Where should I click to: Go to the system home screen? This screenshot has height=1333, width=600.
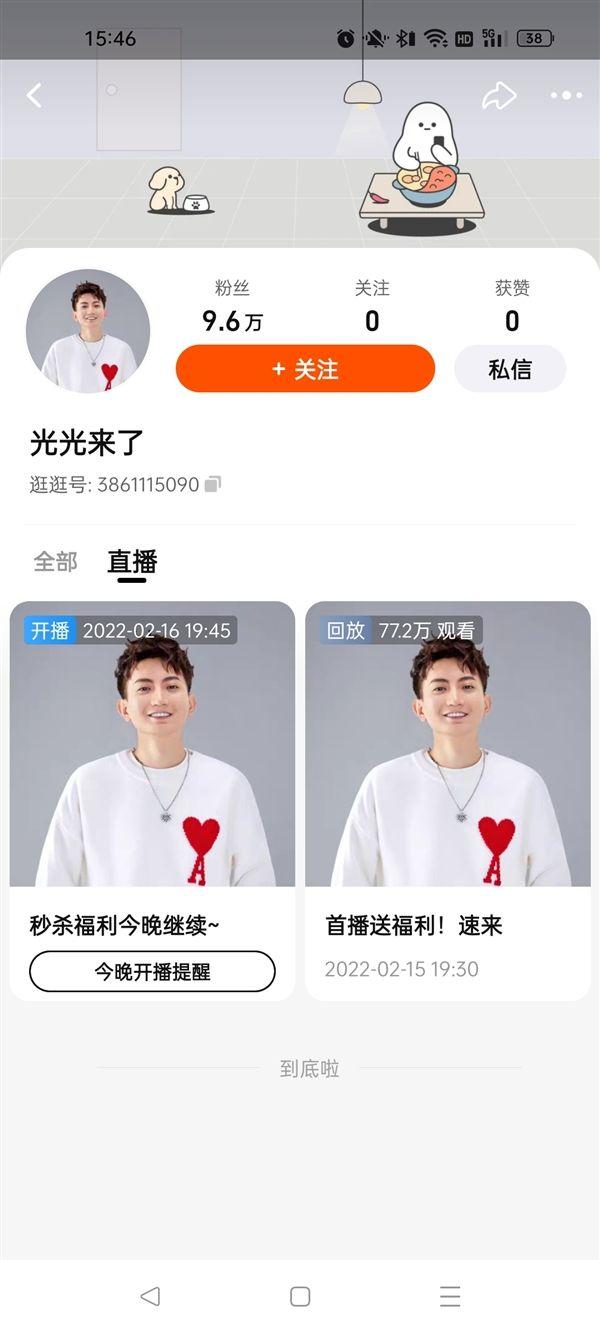[x=300, y=1297]
